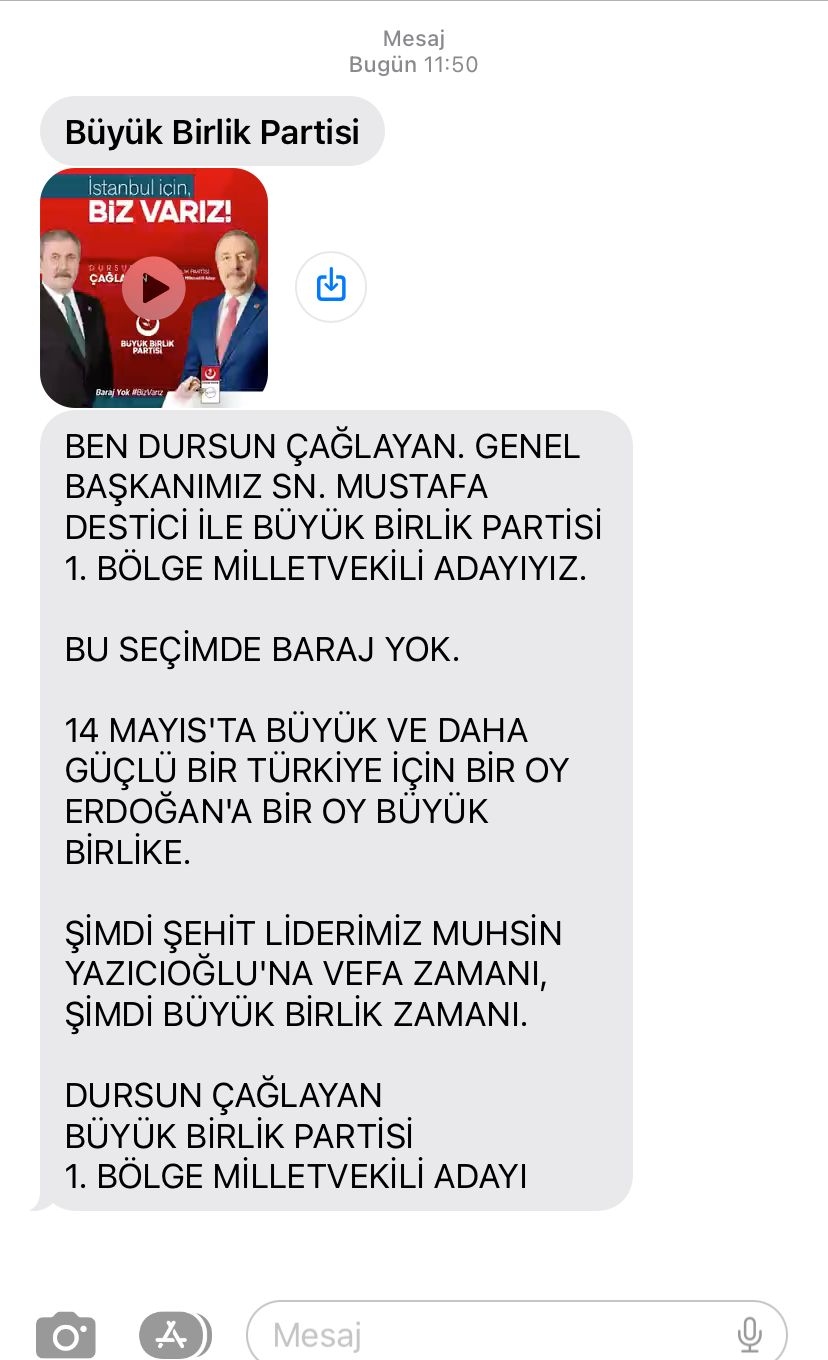Focus the Mesaj text input field
The height and width of the screenshot is (1360, 828).
(x=517, y=1334)
